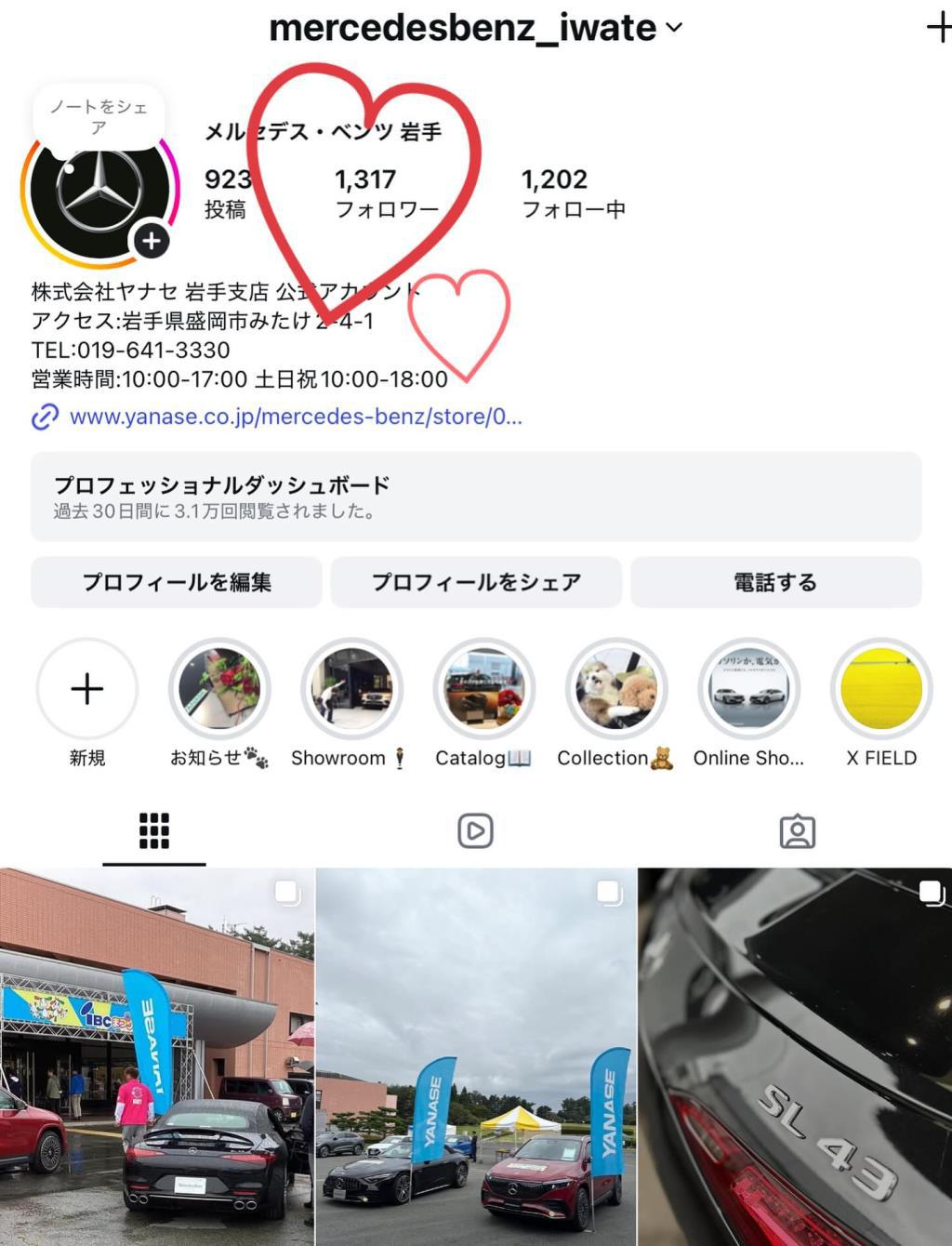The image size is (952, 1246).
Task: Tap the plus icon to create content
Action: 939,28
